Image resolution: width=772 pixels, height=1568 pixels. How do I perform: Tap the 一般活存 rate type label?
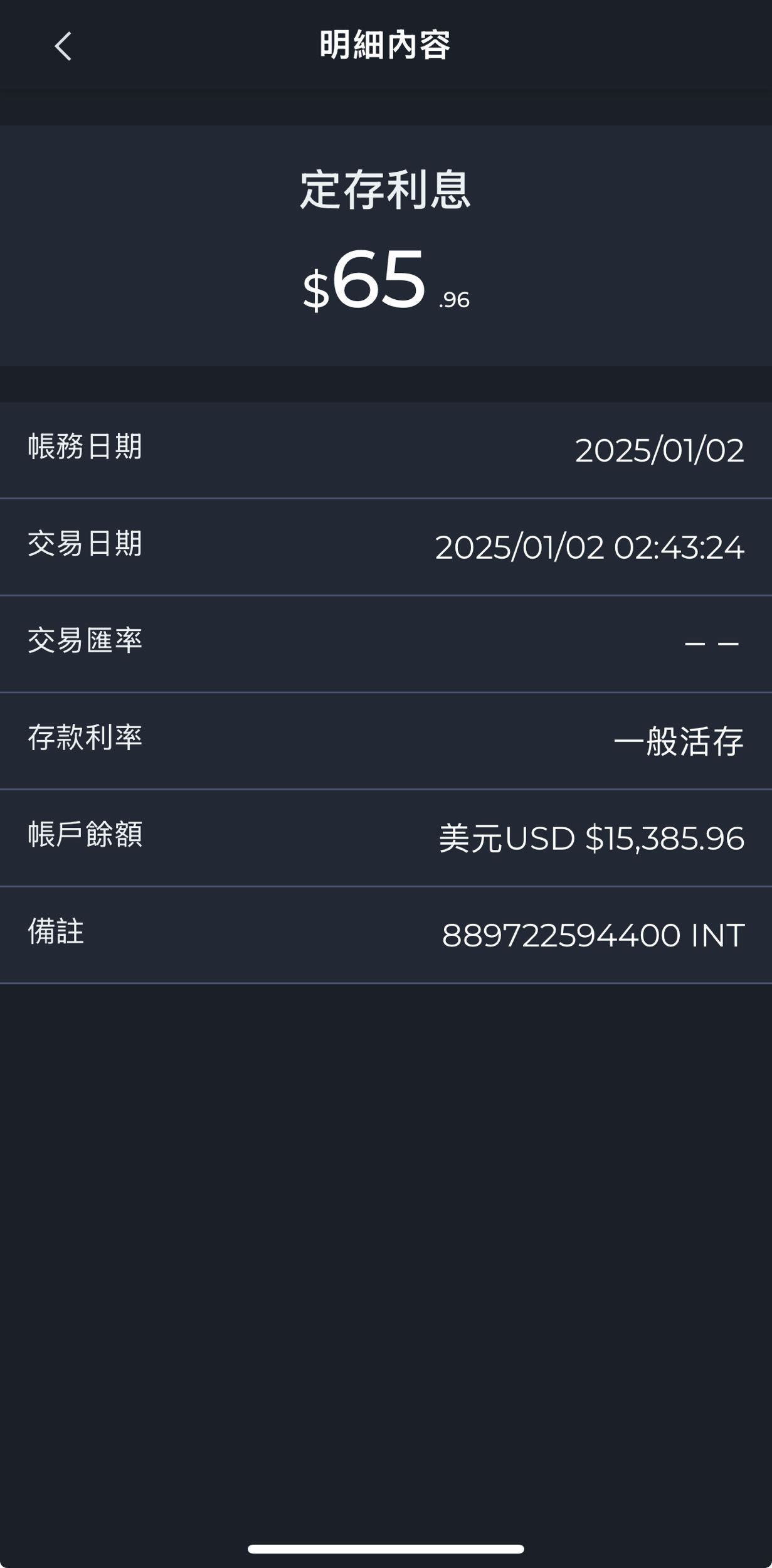[x=679, y=740]
